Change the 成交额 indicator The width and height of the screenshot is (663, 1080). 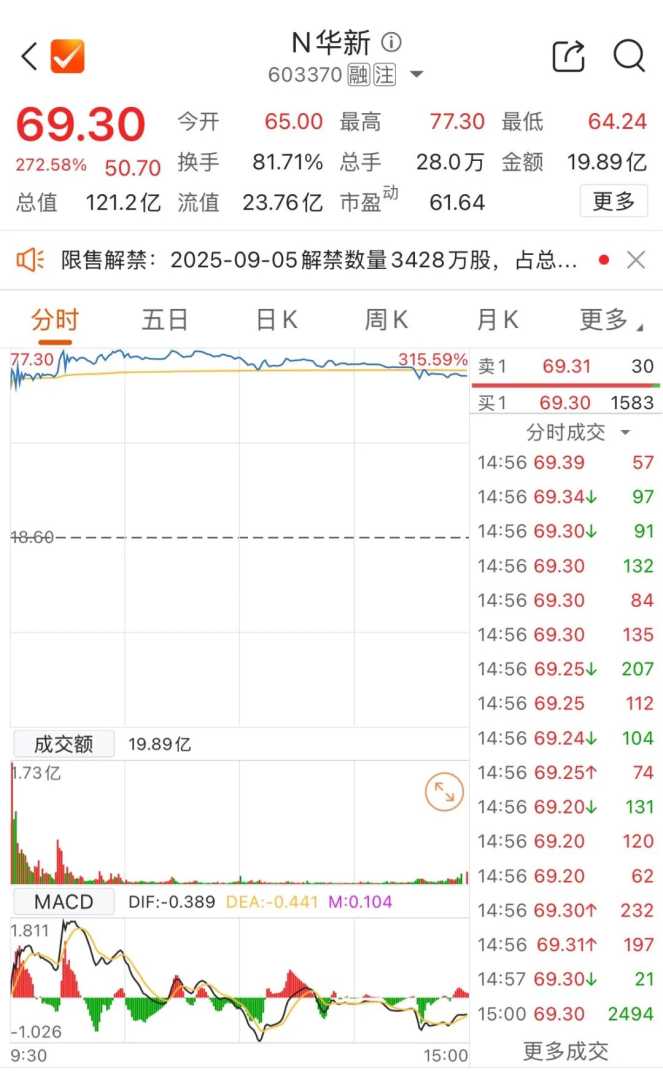tap(63, 744)
